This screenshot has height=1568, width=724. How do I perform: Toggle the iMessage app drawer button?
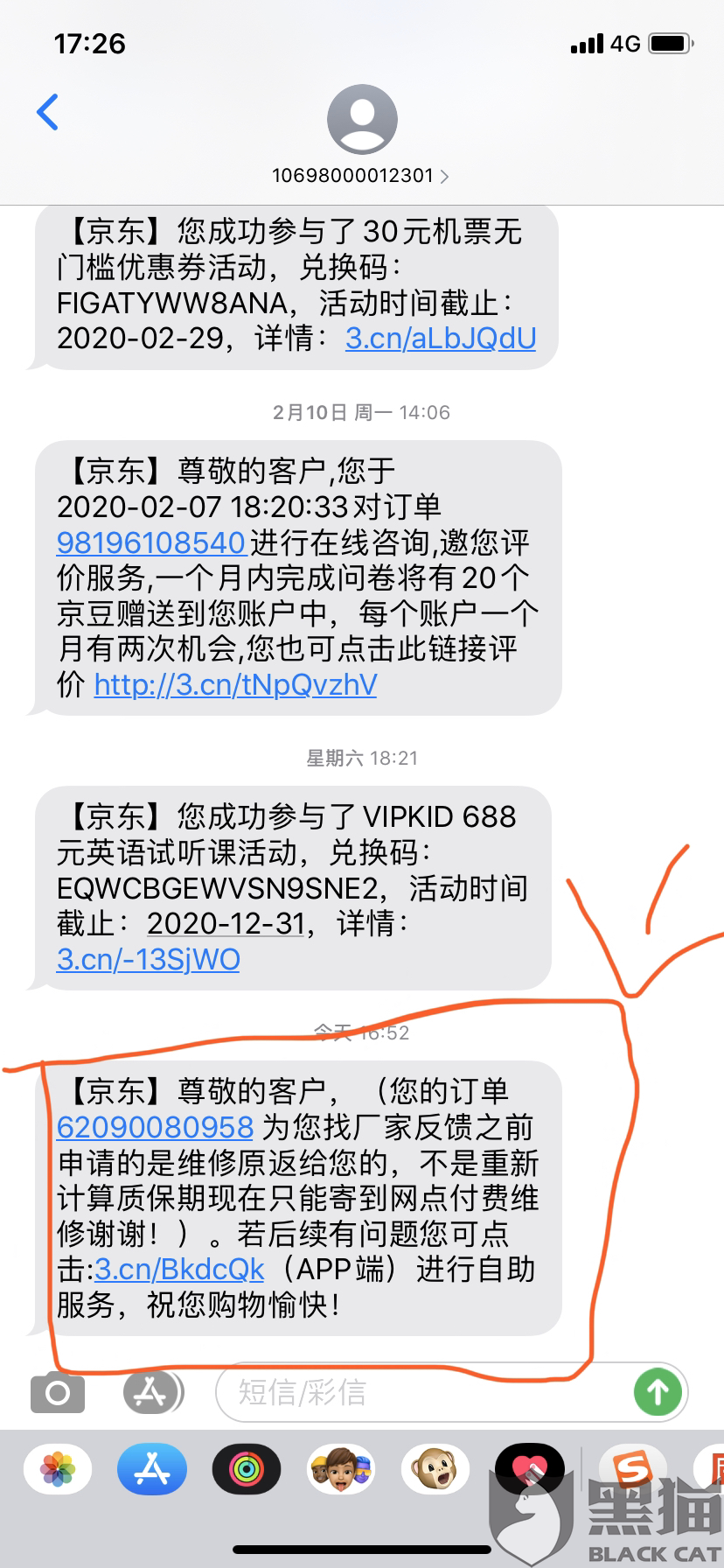[x=151, y=1391]
